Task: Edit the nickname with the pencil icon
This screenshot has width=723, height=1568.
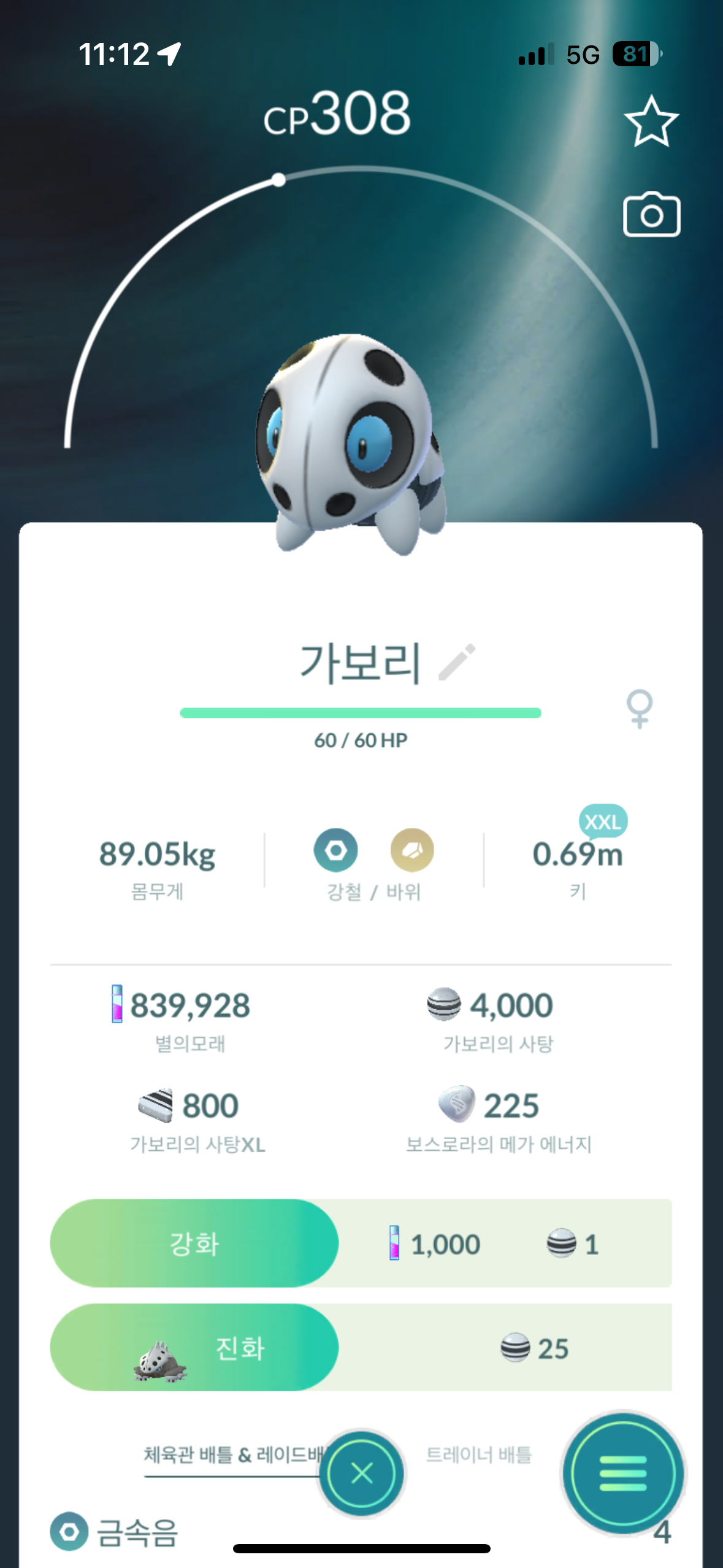Action: point(457,662)
